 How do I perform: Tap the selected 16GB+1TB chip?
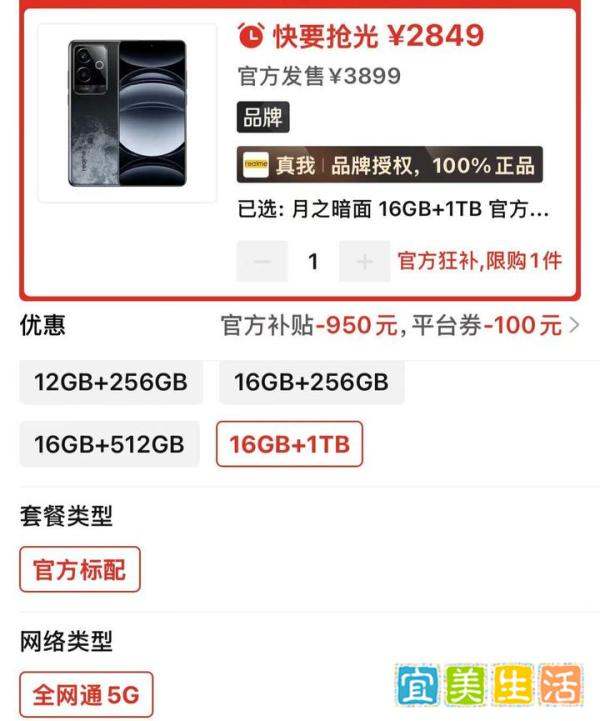(x=289, y=444)
